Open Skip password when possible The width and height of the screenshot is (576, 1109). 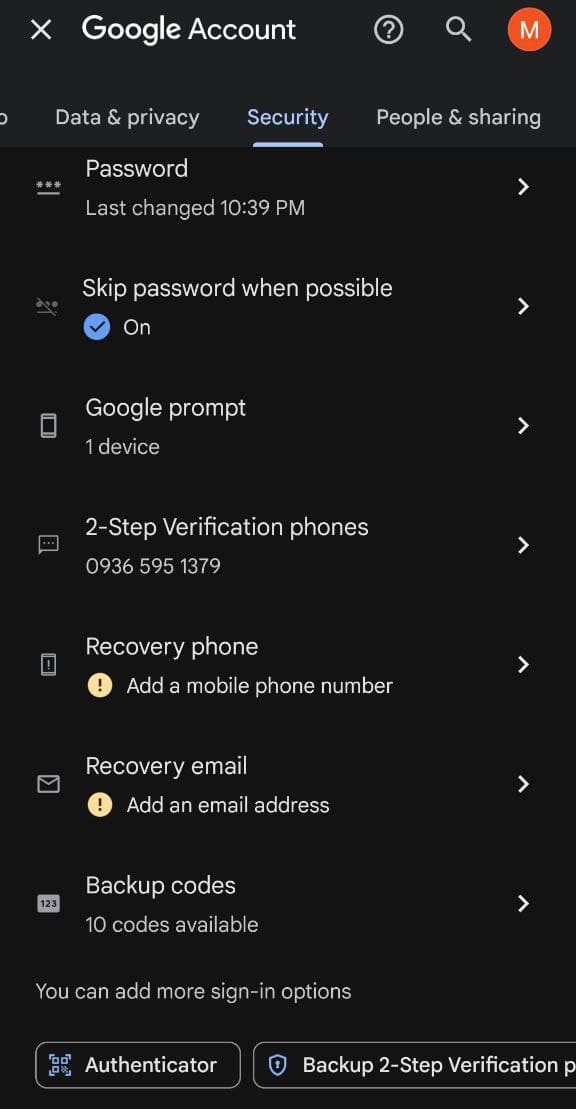tap(288, 307)
